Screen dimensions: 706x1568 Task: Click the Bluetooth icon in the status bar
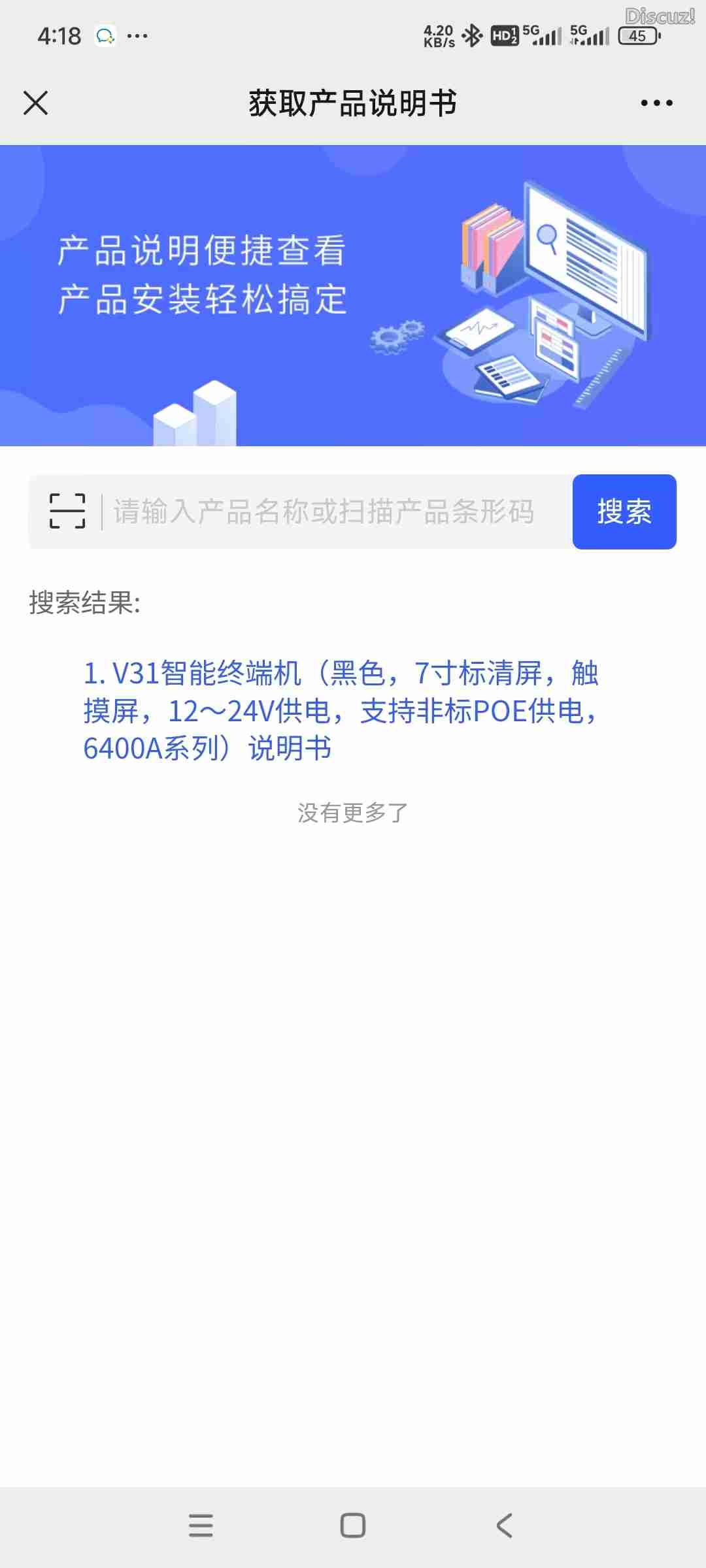[472, 36]
